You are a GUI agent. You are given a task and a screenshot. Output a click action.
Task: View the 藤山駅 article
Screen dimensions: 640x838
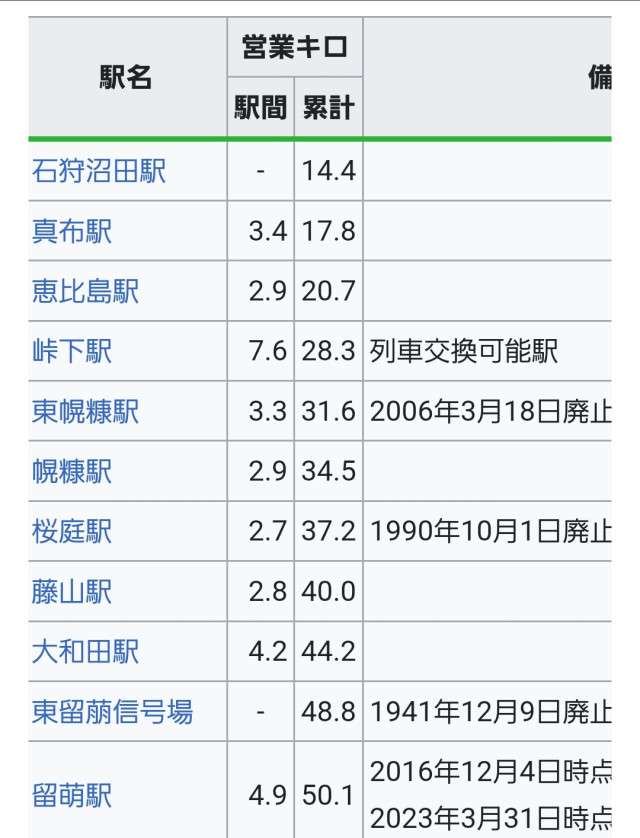click(72, 592)
